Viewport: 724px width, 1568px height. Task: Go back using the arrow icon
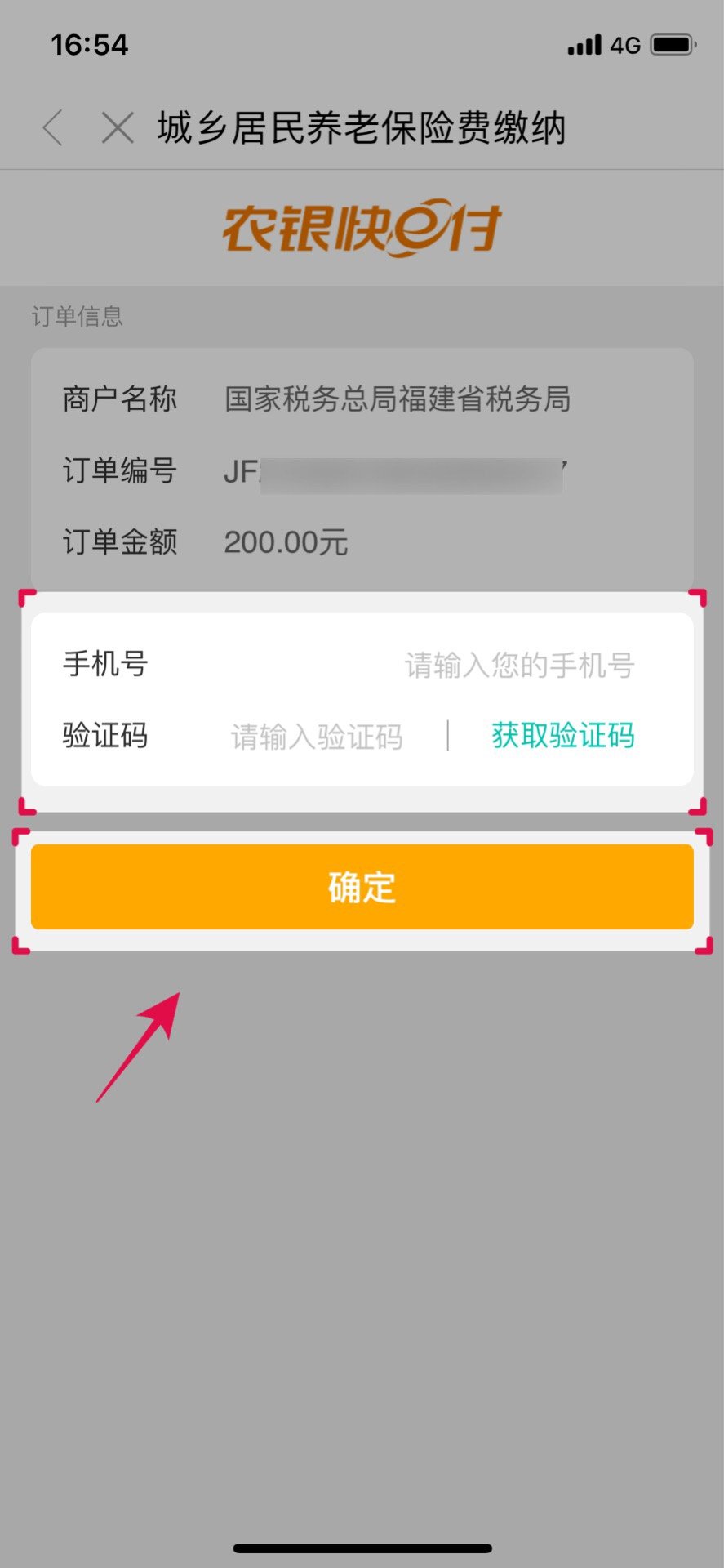point(53,127)
